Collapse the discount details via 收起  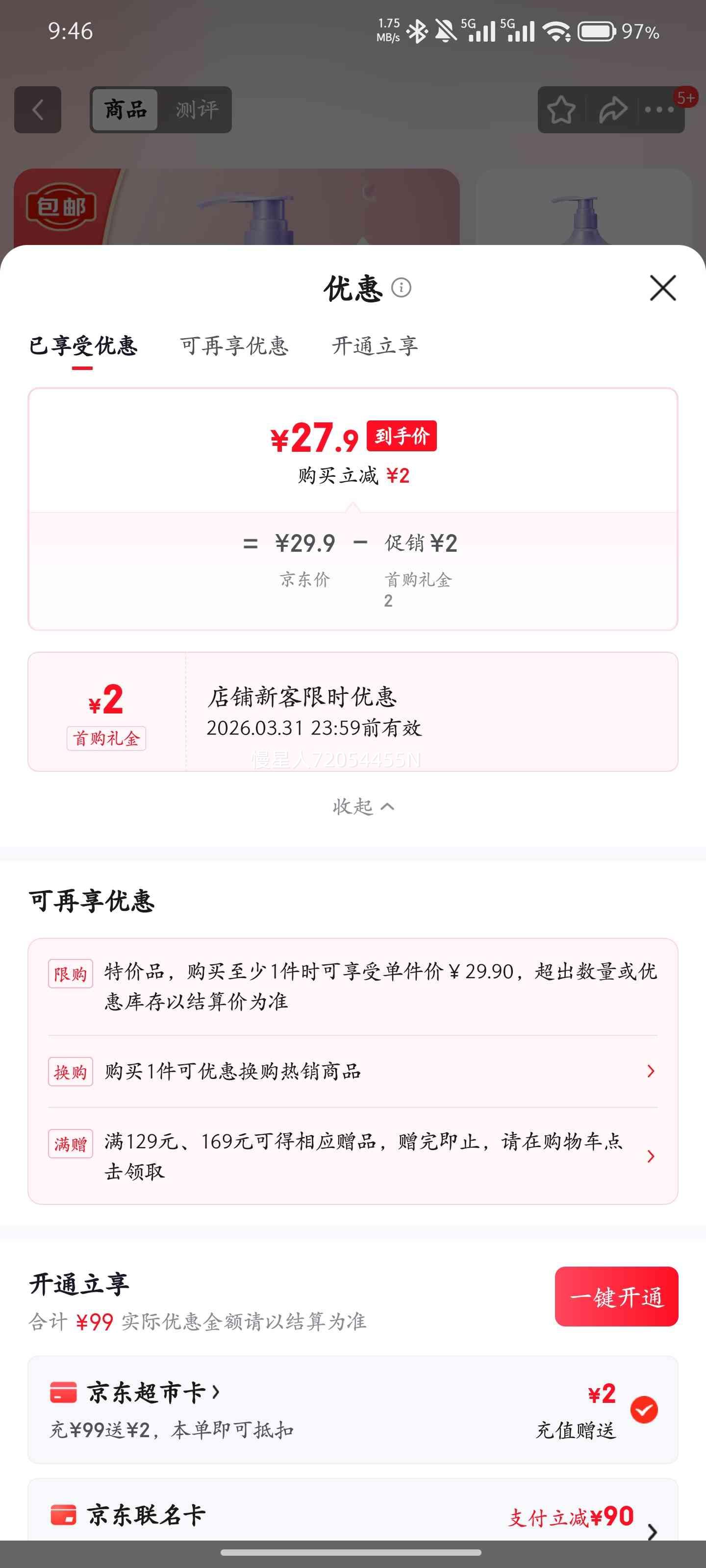click(363, 807)
